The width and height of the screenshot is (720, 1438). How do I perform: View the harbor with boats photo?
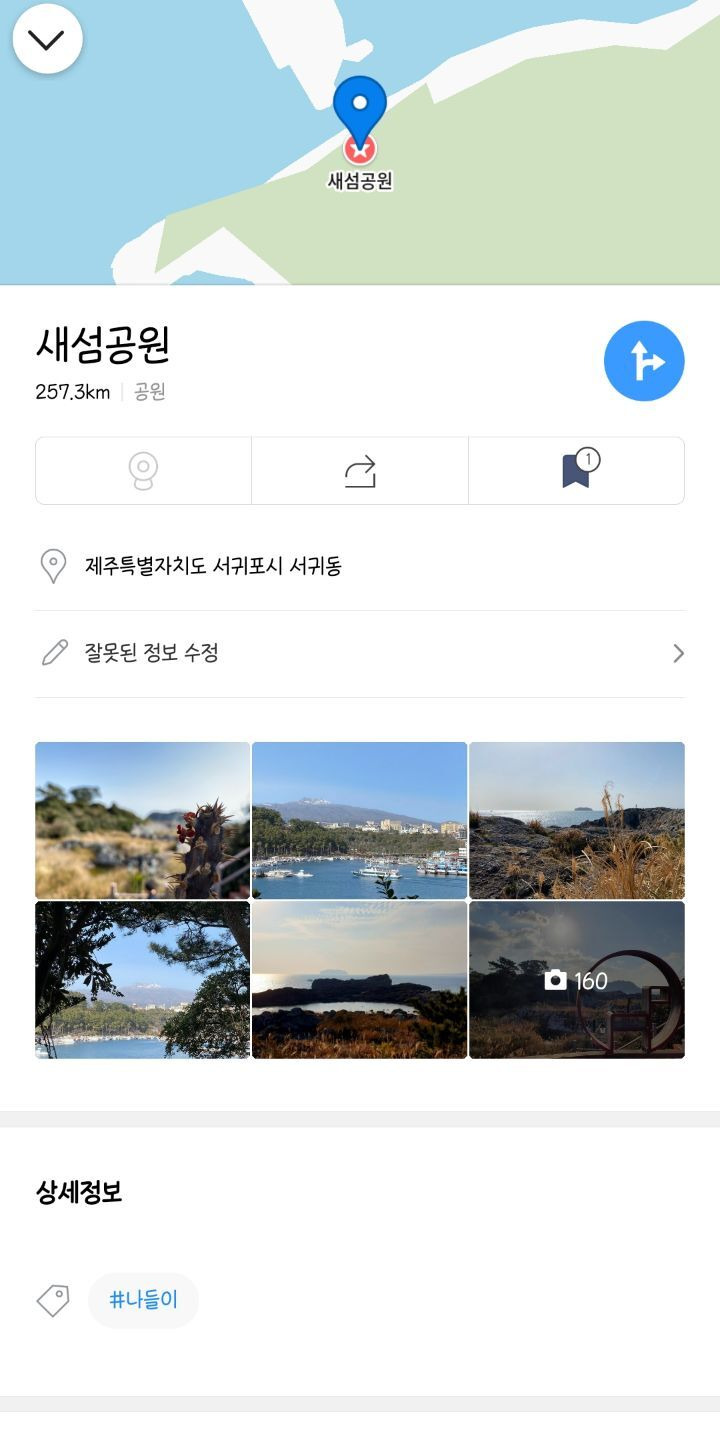360,820
